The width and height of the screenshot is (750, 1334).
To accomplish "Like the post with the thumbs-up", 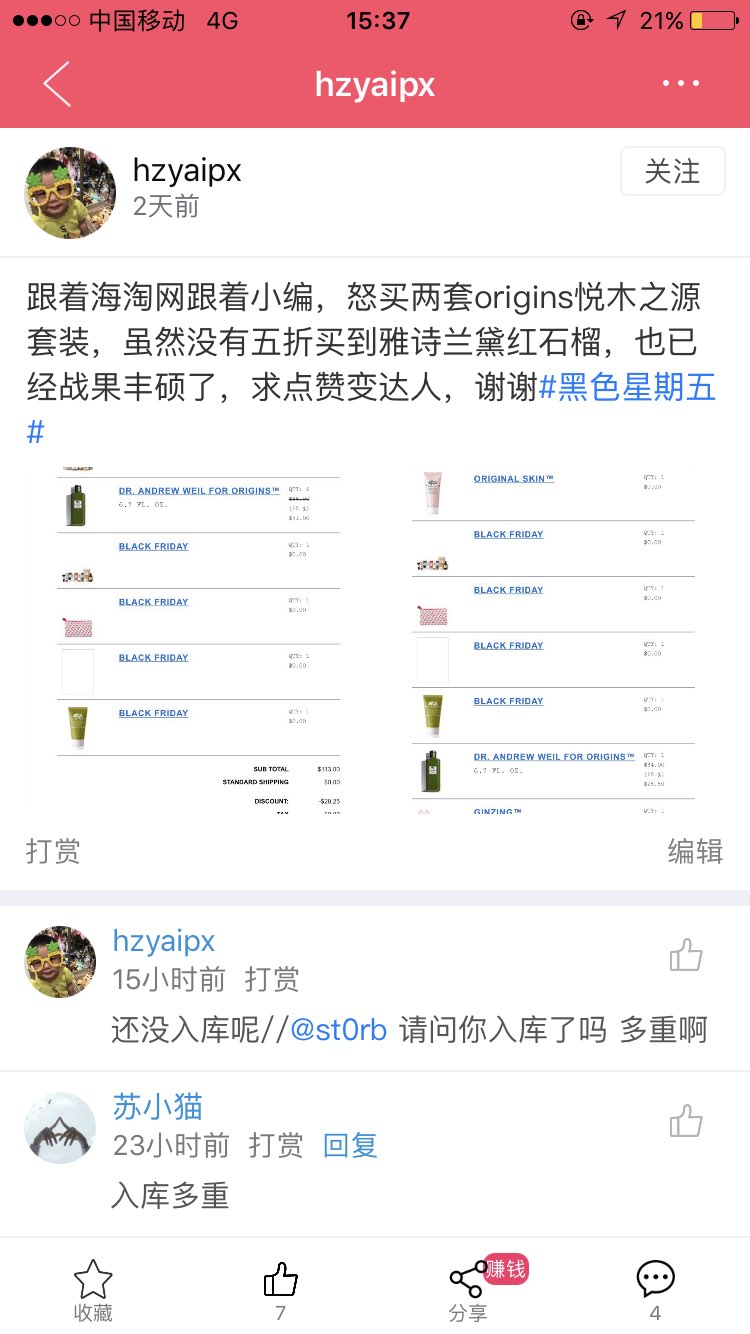I will 280,1290.
